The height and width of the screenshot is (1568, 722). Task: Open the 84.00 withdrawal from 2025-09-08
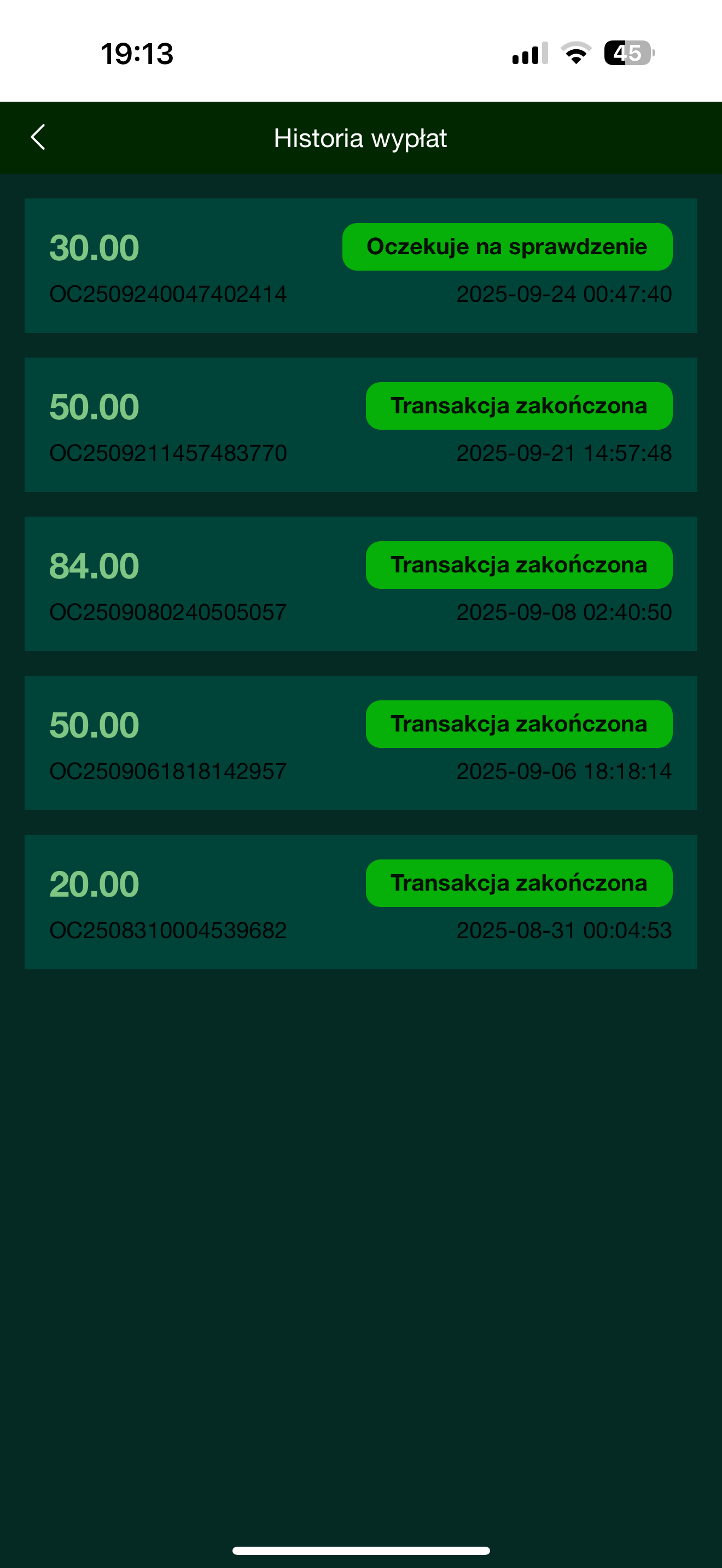pos(361,584)
